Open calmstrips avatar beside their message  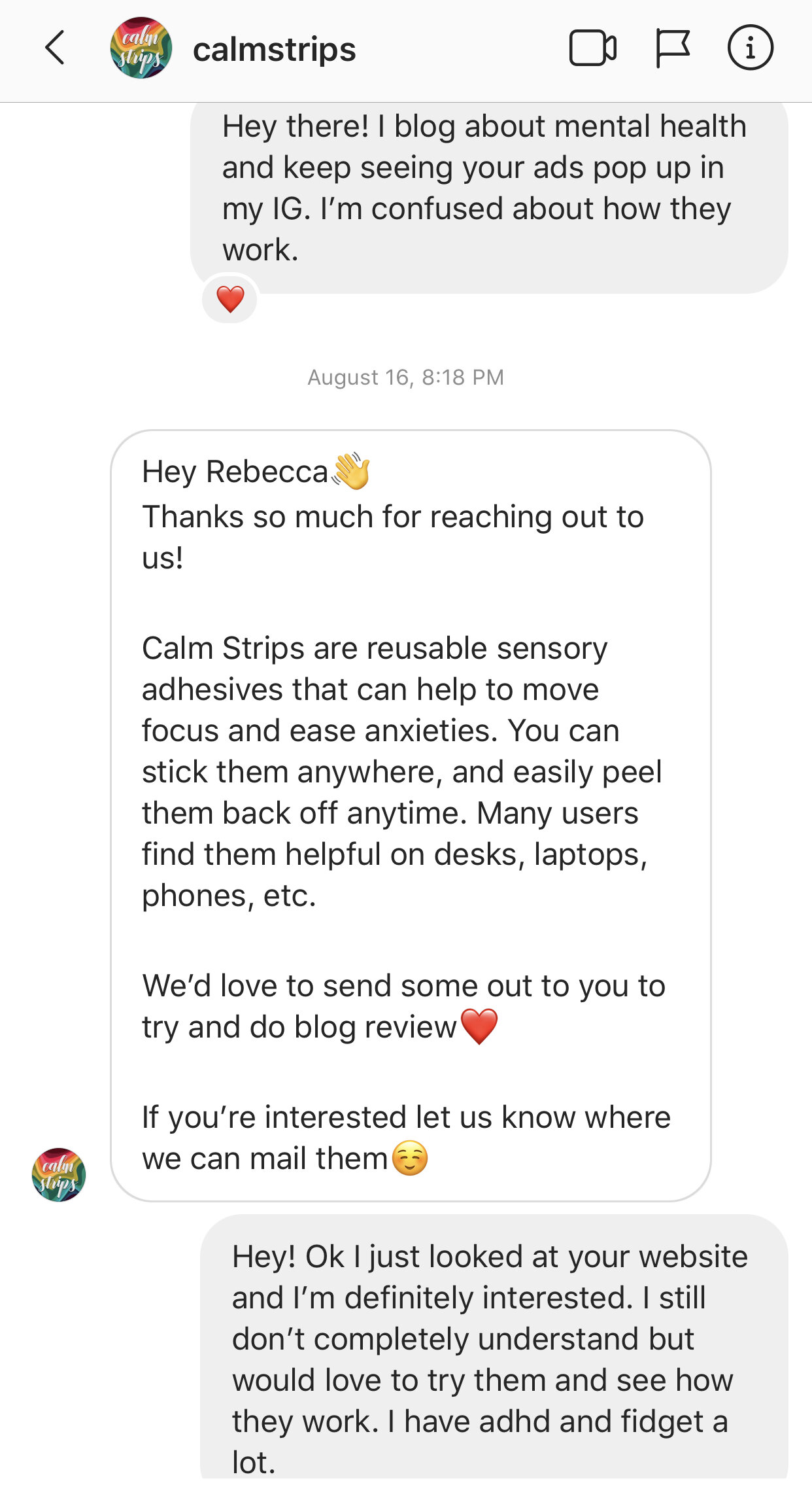pos(59,1174)
